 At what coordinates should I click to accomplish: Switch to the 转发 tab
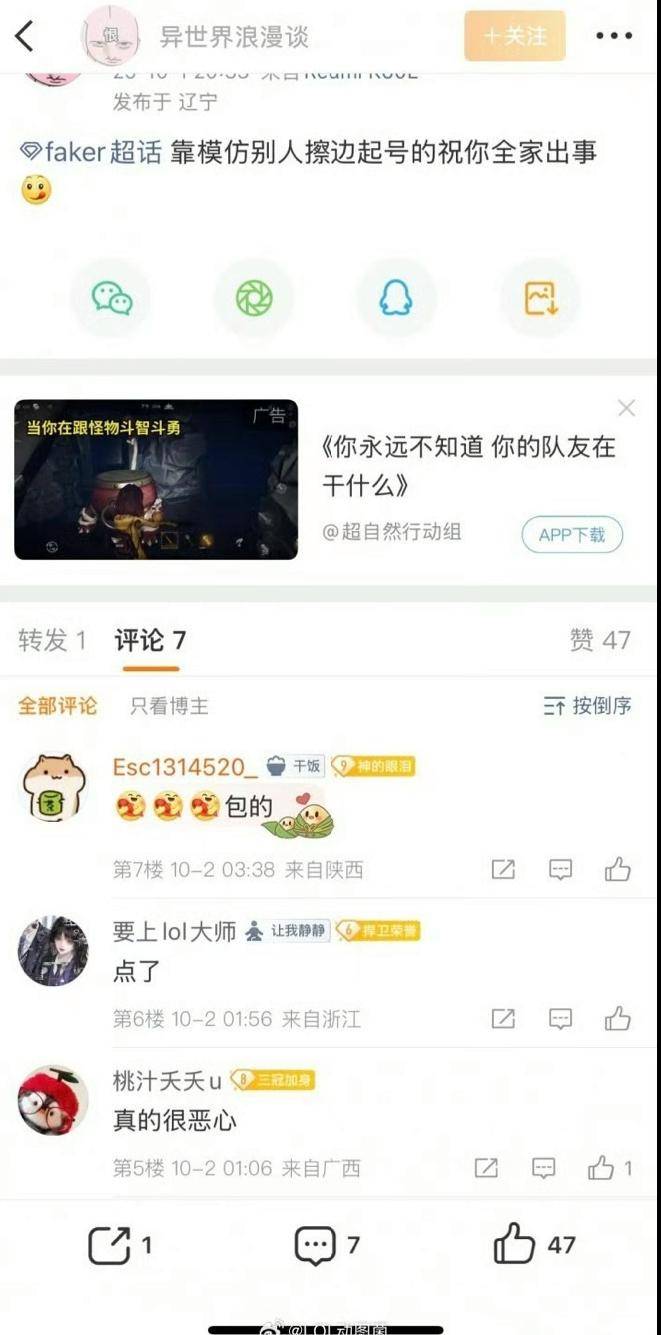(x=52, y=640)
